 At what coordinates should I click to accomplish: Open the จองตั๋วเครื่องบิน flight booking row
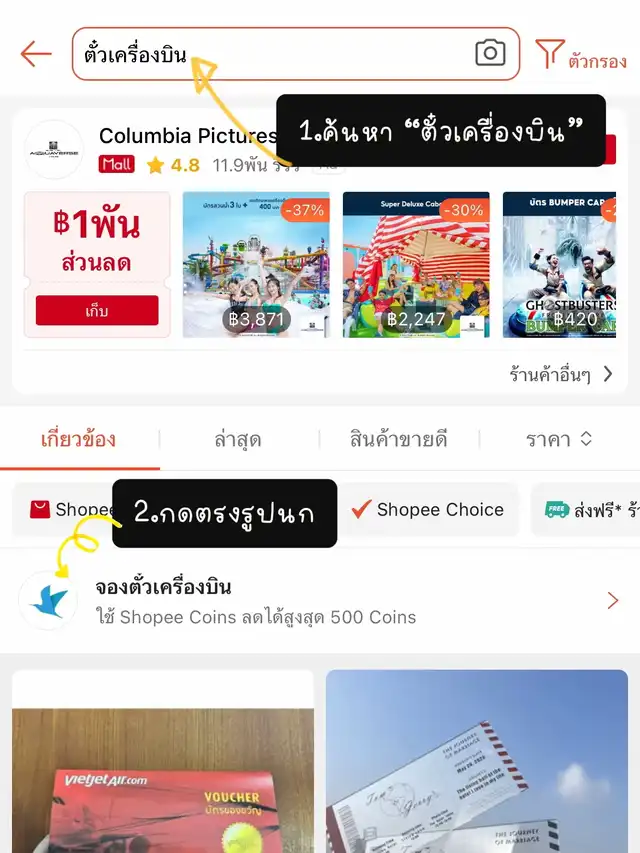[x=320, y=601]
